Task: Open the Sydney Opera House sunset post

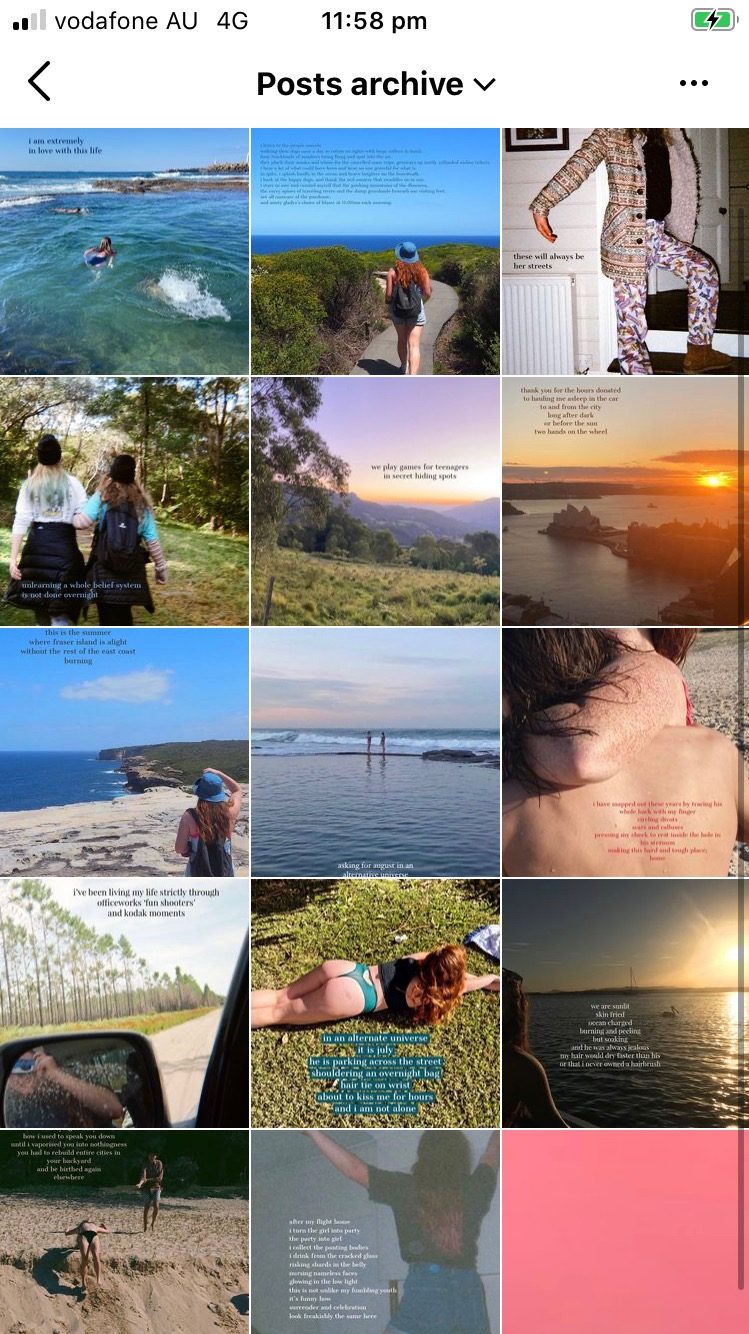Action: 624,501
